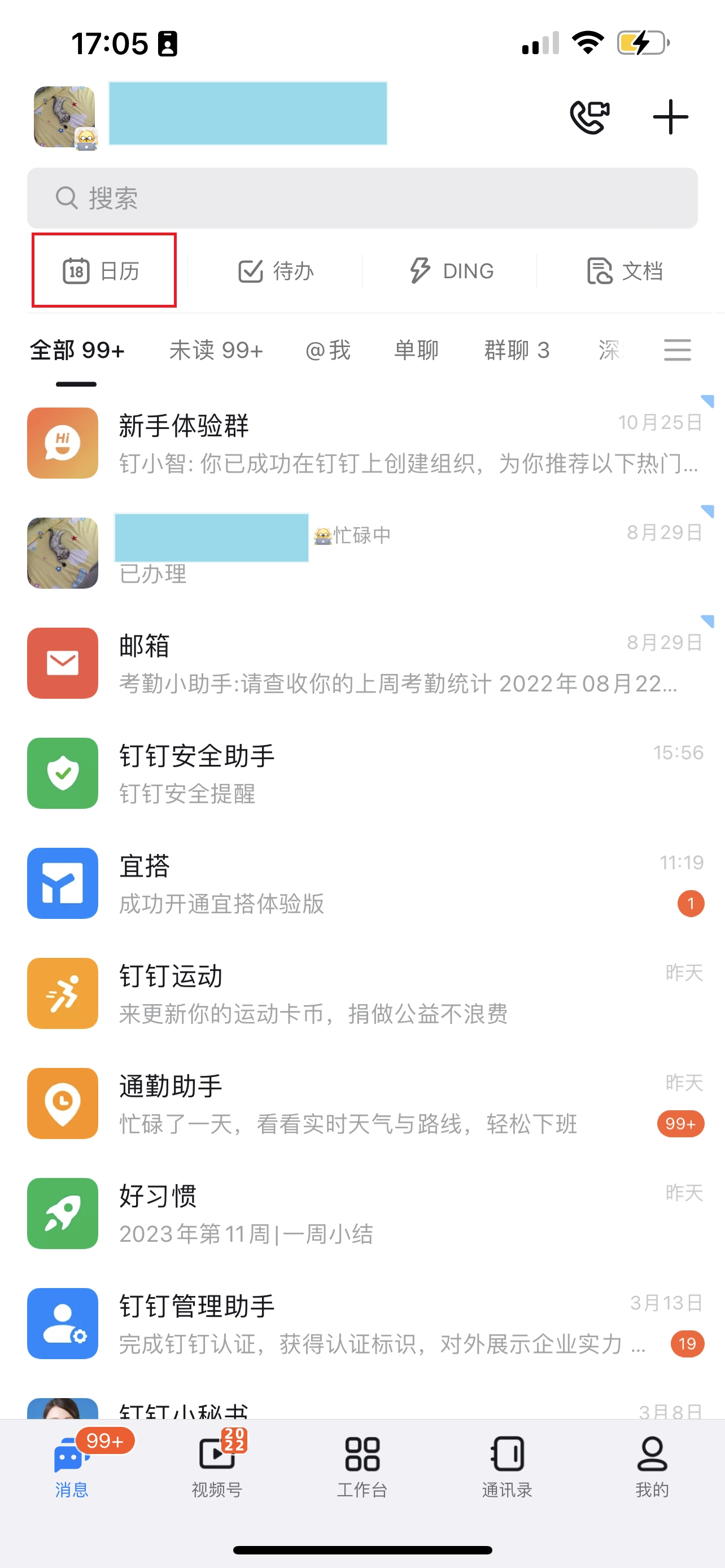Open the call and video meeting icon

(589, 116)
